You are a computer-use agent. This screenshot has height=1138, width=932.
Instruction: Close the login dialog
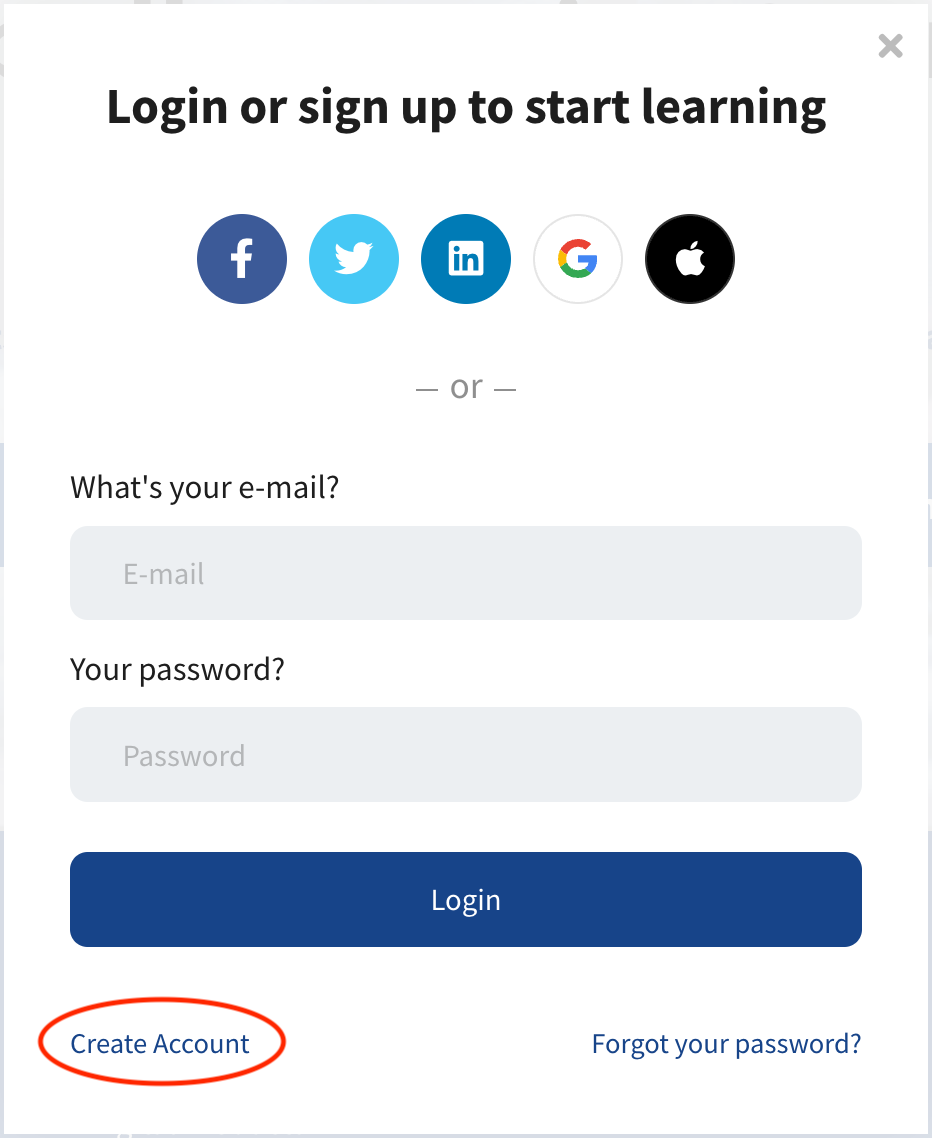890,45
